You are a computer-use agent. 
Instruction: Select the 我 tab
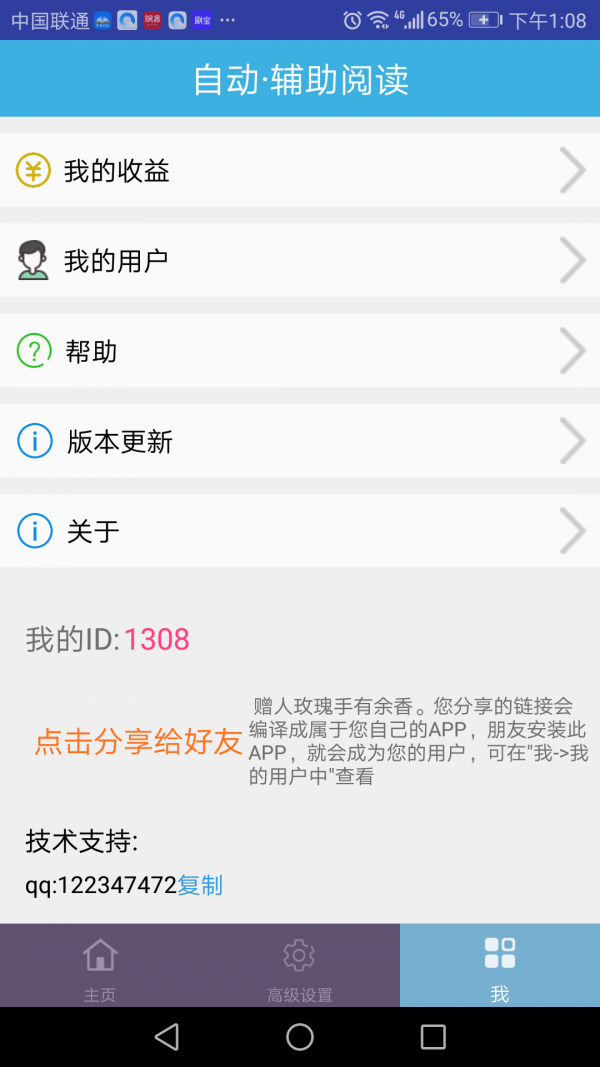click(499, 966)
